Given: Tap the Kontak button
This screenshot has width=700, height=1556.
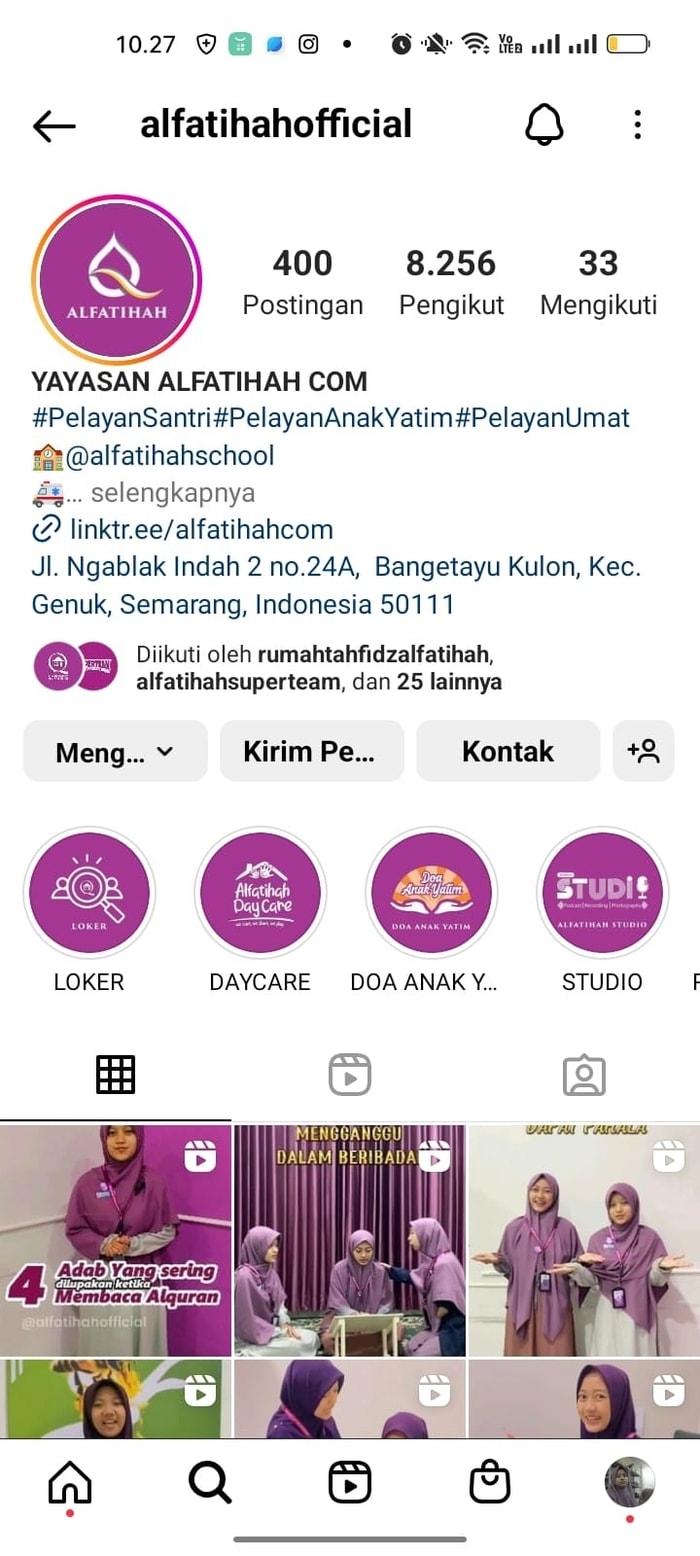Looking at the screenshot, I should (x=507, y=751).
